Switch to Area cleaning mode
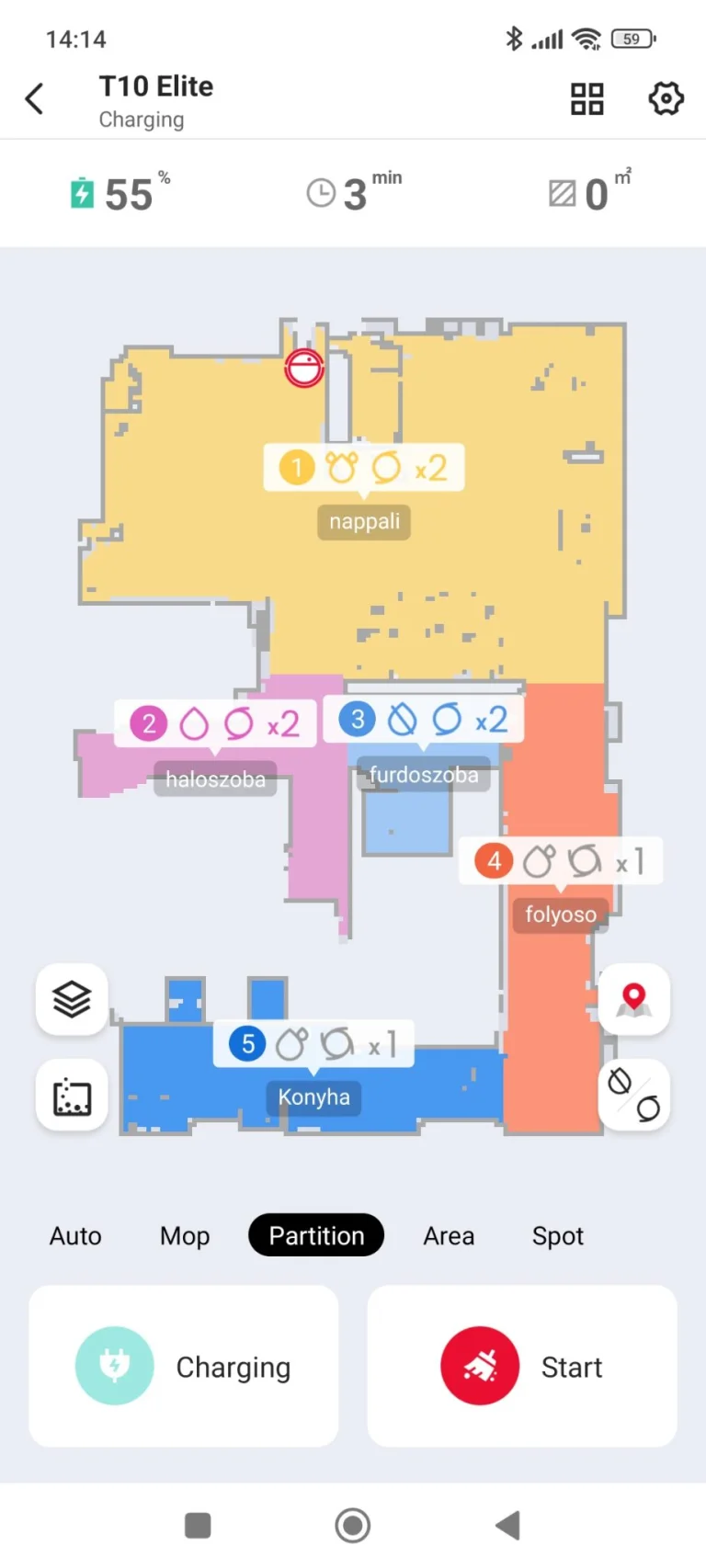Screen dimensions: 706x1568 click(x=449, y=1236)
